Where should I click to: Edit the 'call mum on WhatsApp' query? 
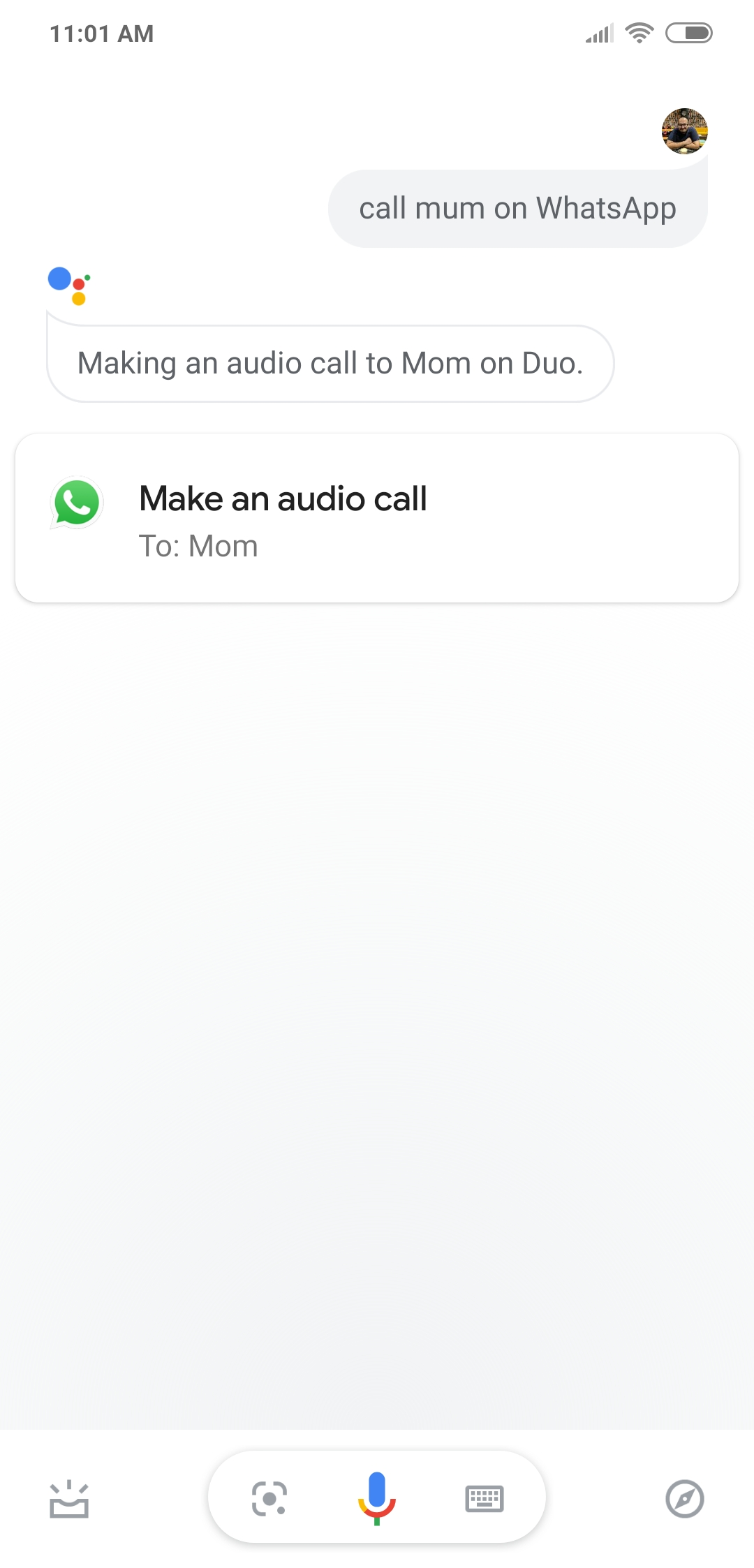[x=517, y=209]
